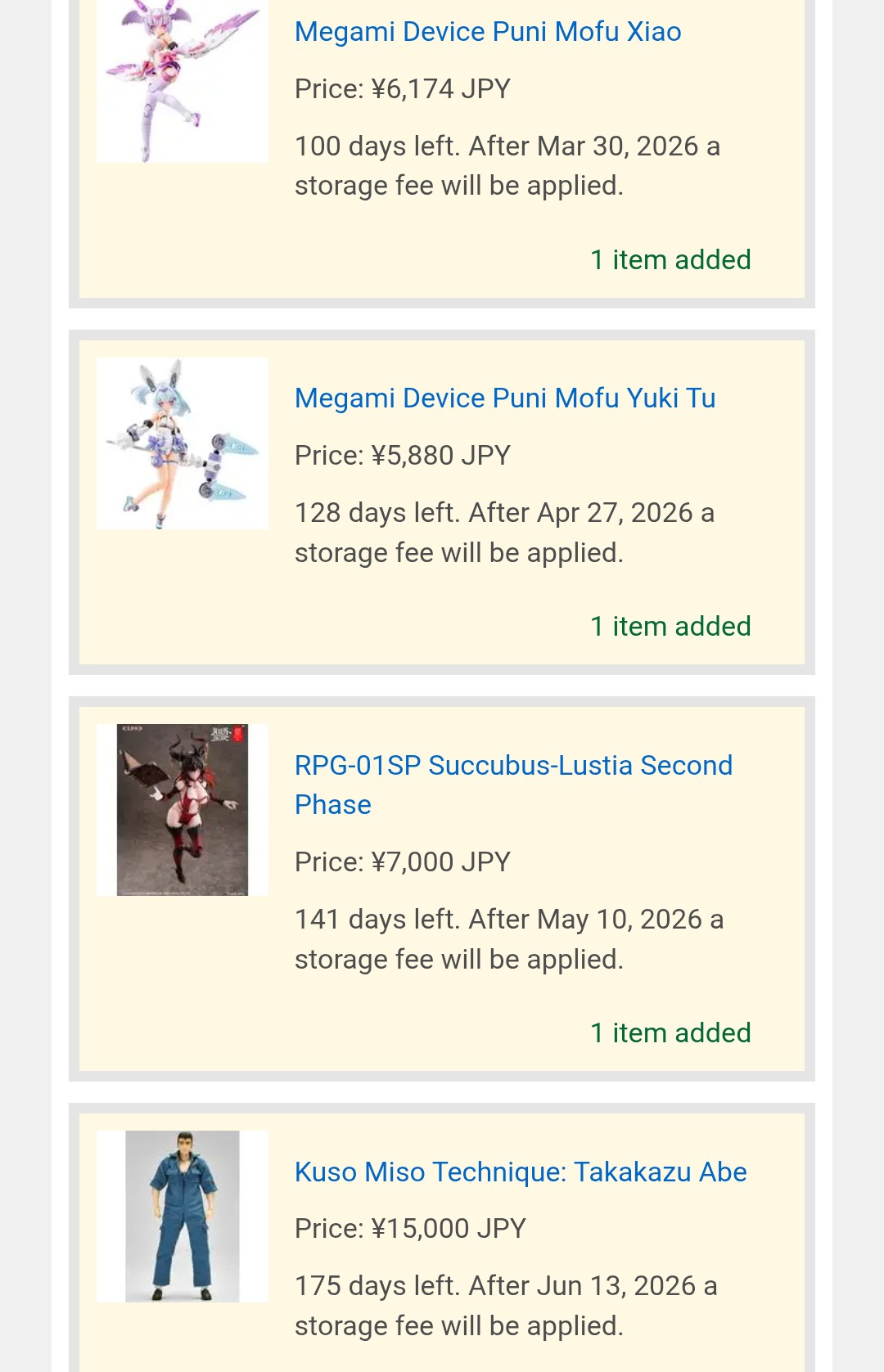View the Takakazu Abe figure image
This screenshot has height=1372, width=884.
click(182, 1217)
